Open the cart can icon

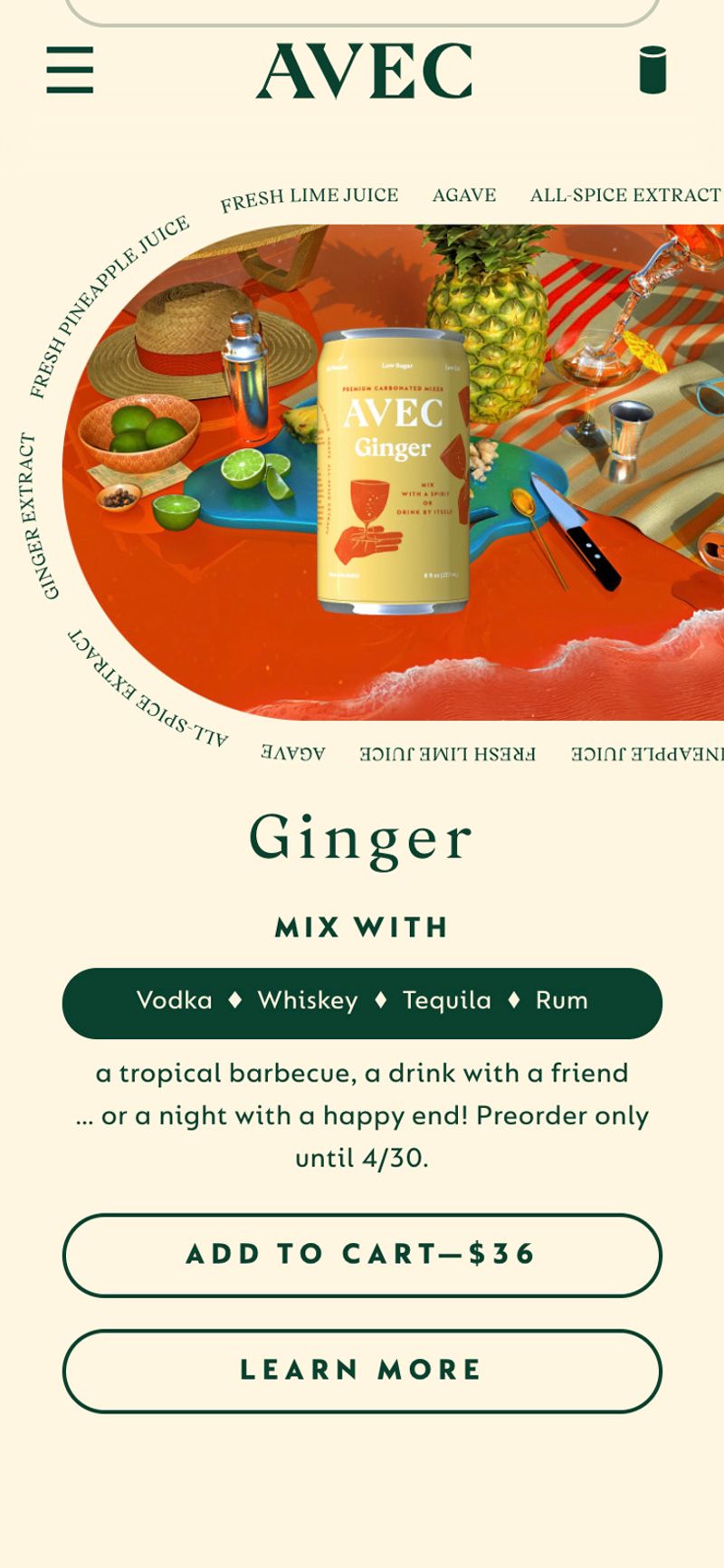pyautogui.click(x=653, y=71)
